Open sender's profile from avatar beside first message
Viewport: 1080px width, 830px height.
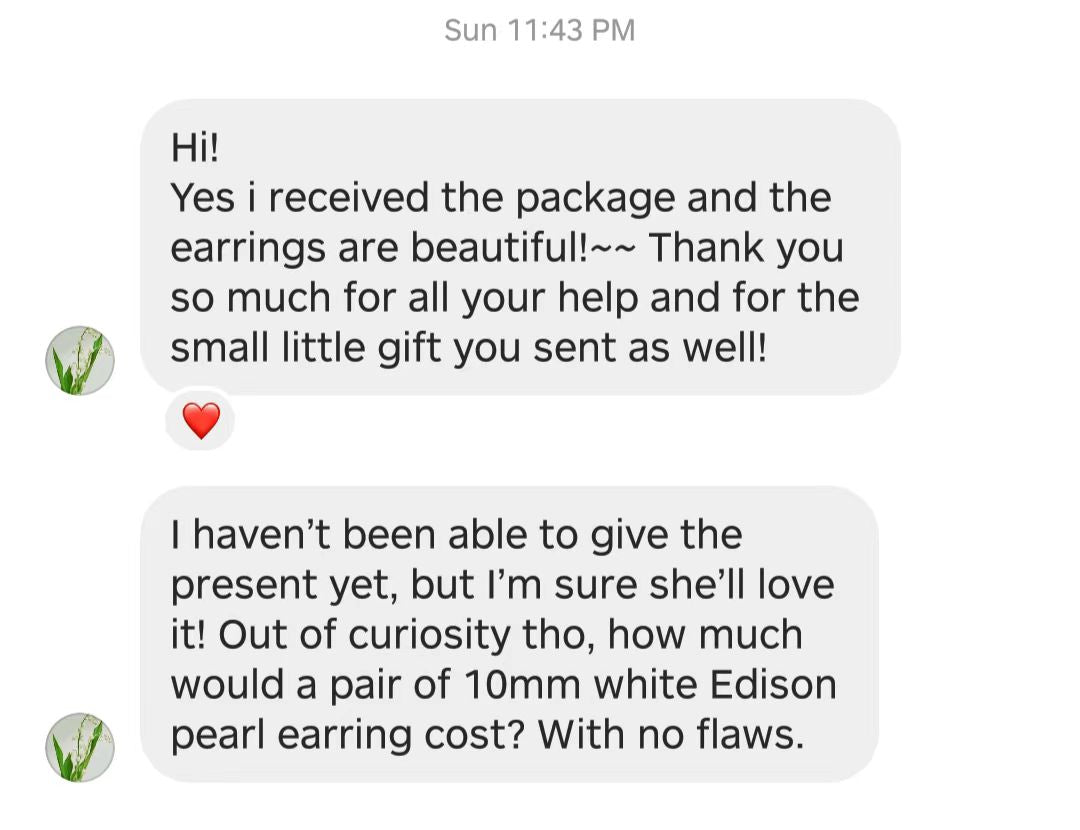[80, 360]
